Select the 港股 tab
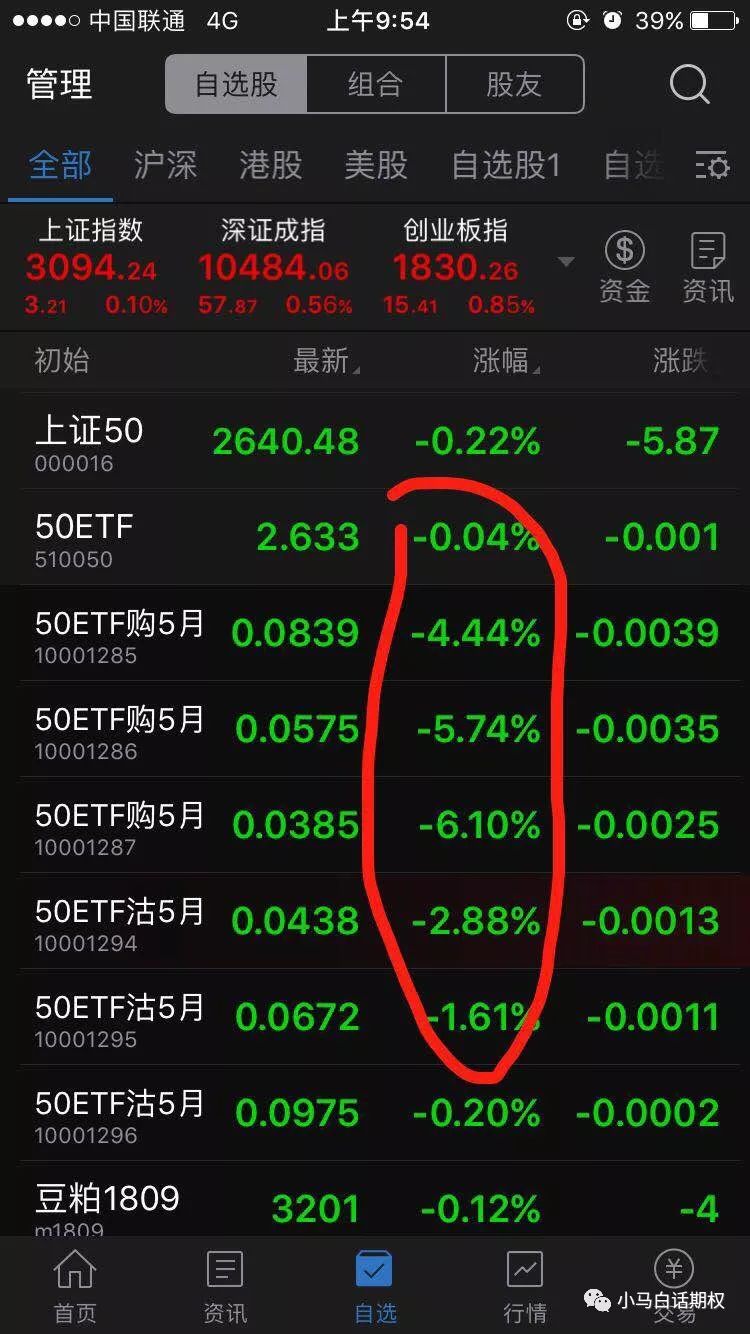Viewport: 750px width, 1334px height. 270,165
